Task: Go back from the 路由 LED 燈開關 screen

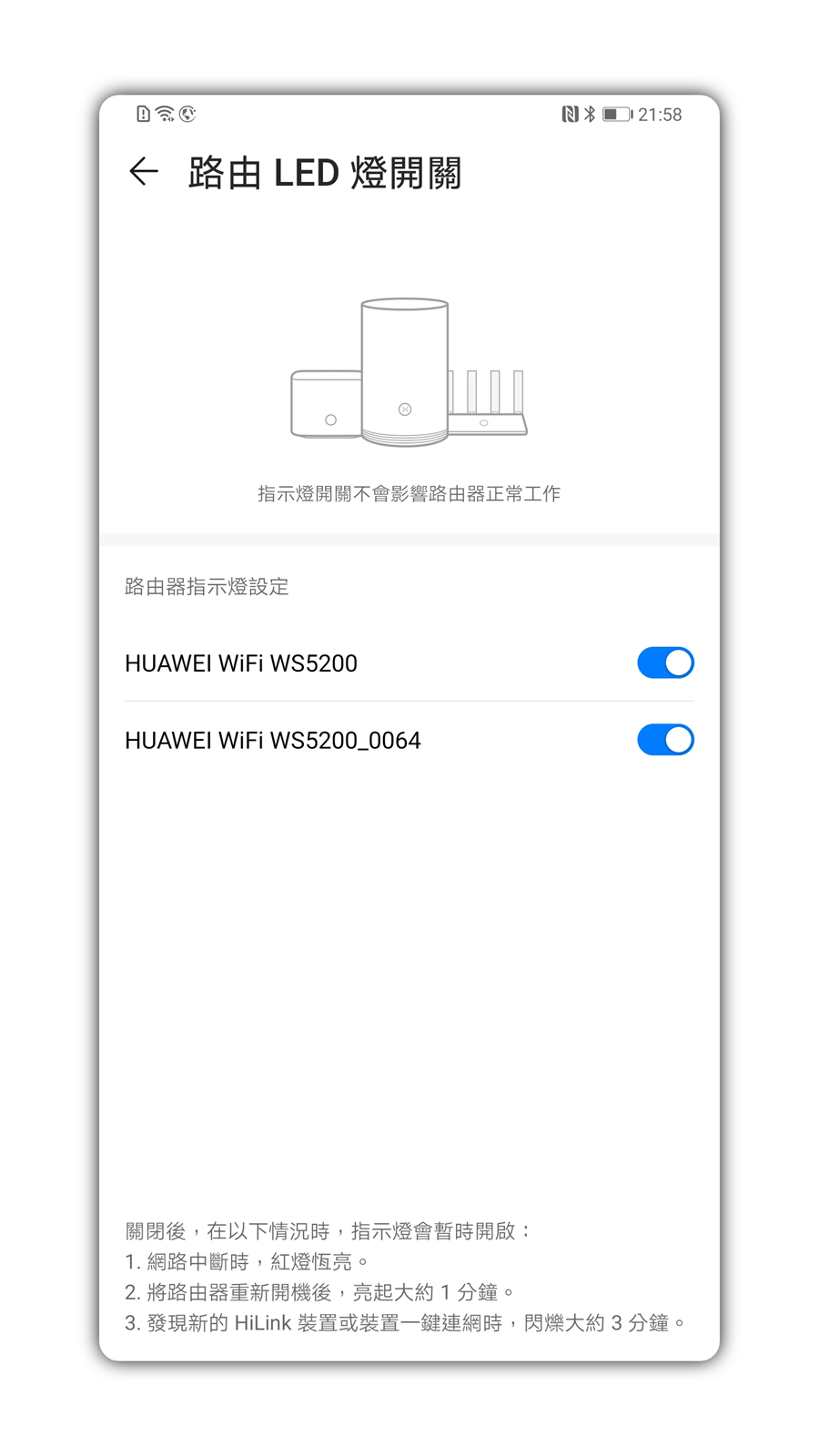Action: [144, 171]
